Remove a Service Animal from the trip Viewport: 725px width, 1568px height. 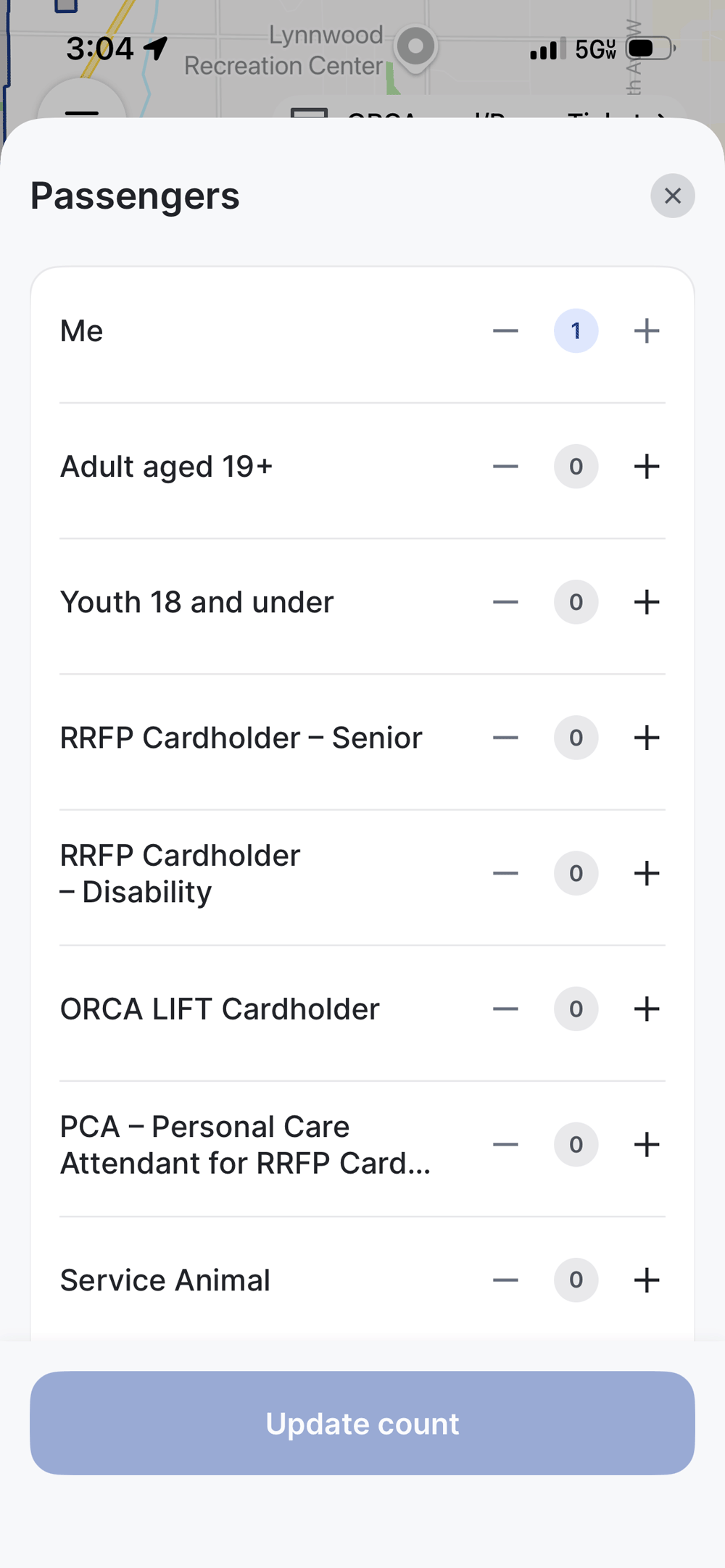(x=506, y=1280)
